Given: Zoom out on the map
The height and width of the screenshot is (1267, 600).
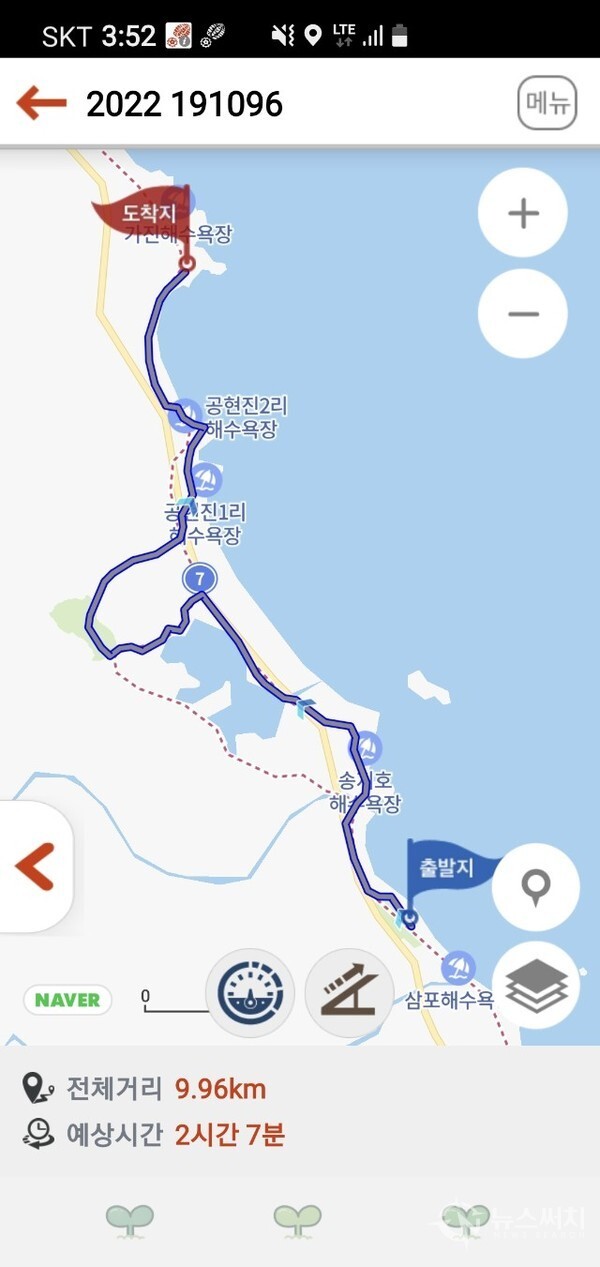Looking at the screenshot, I should coord(523,314).
